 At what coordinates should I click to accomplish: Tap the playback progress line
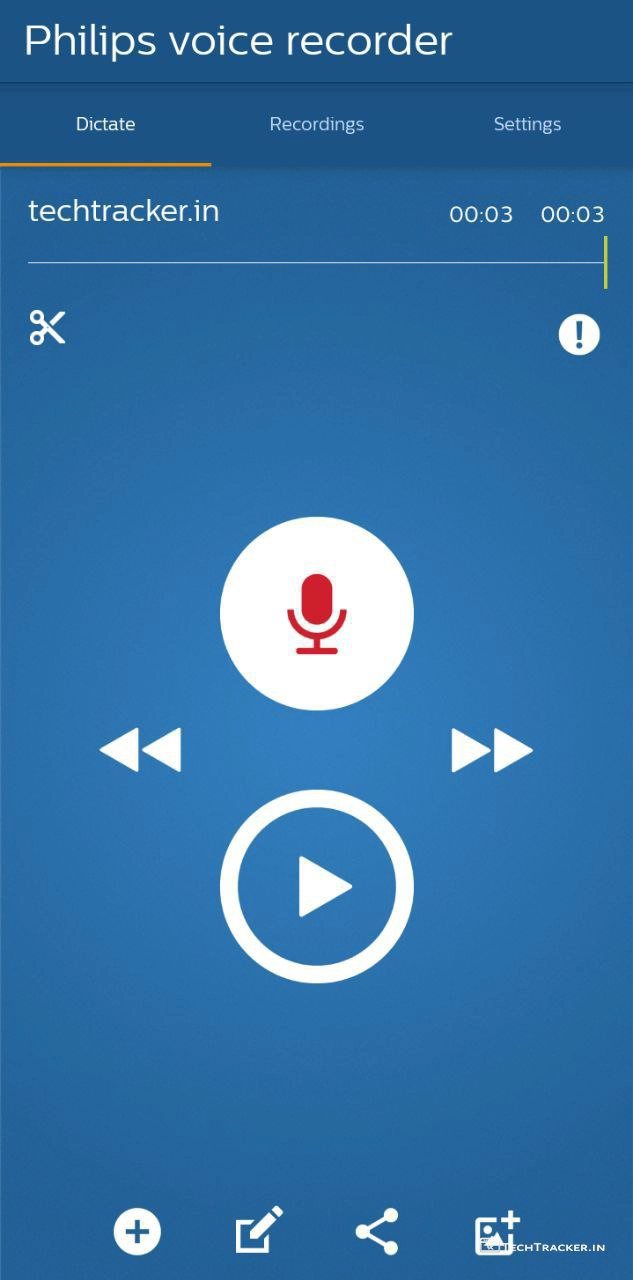[316, 263]
